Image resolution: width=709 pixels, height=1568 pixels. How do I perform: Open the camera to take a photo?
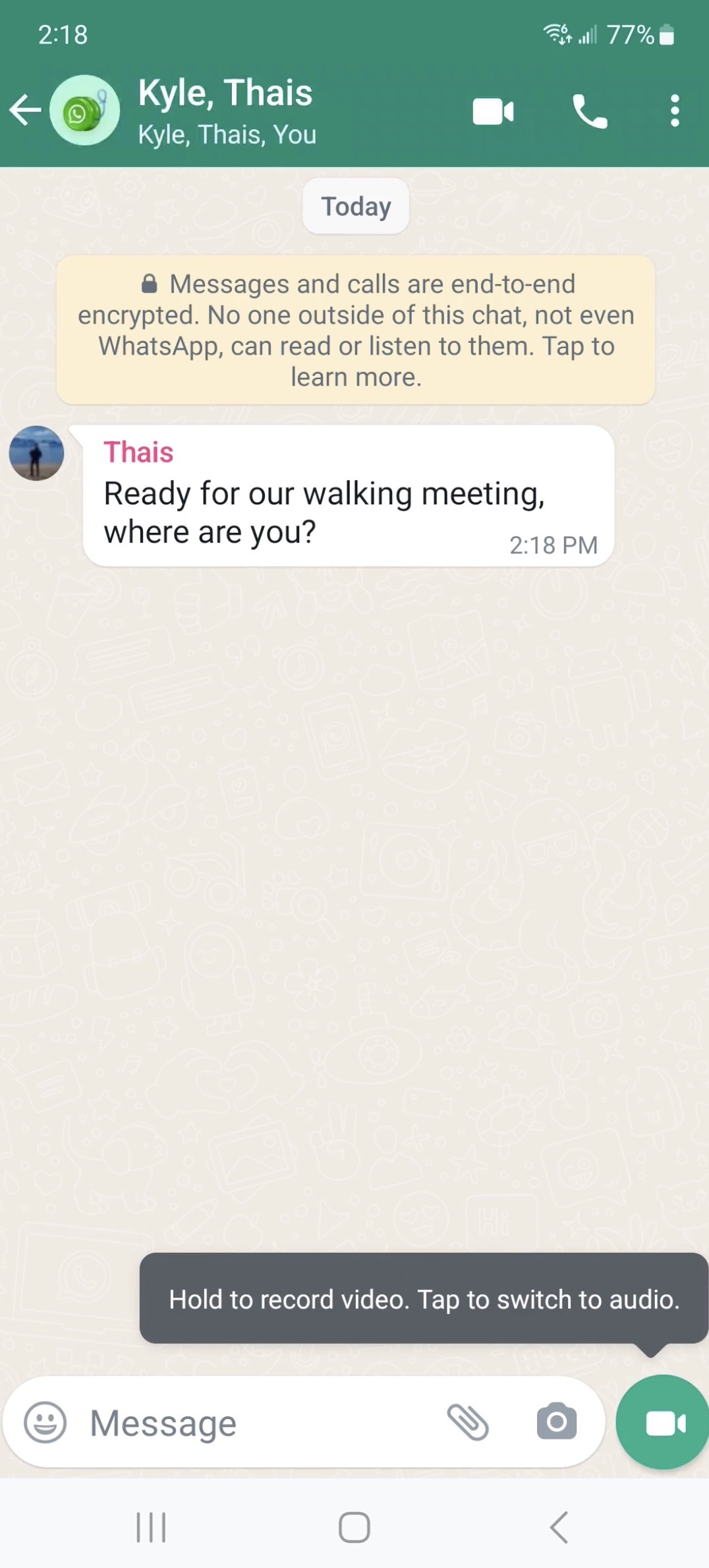(556, 1422)
